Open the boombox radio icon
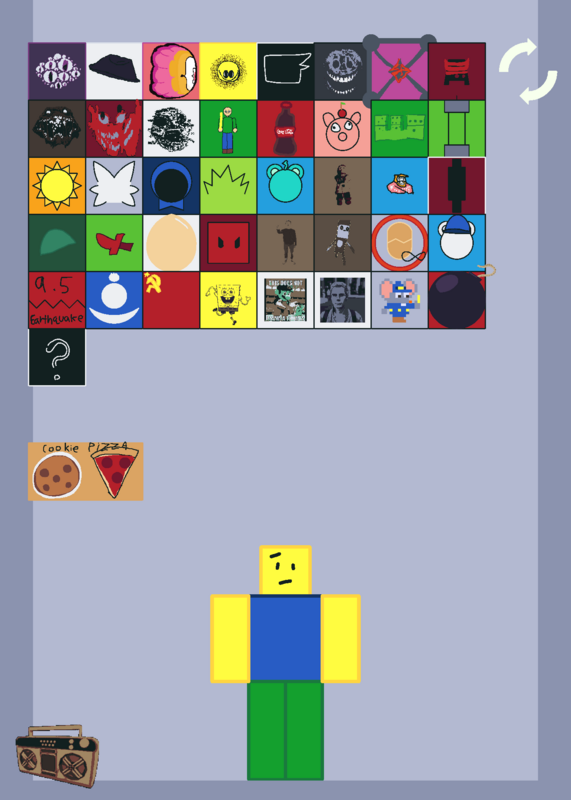 coord(57,756)
